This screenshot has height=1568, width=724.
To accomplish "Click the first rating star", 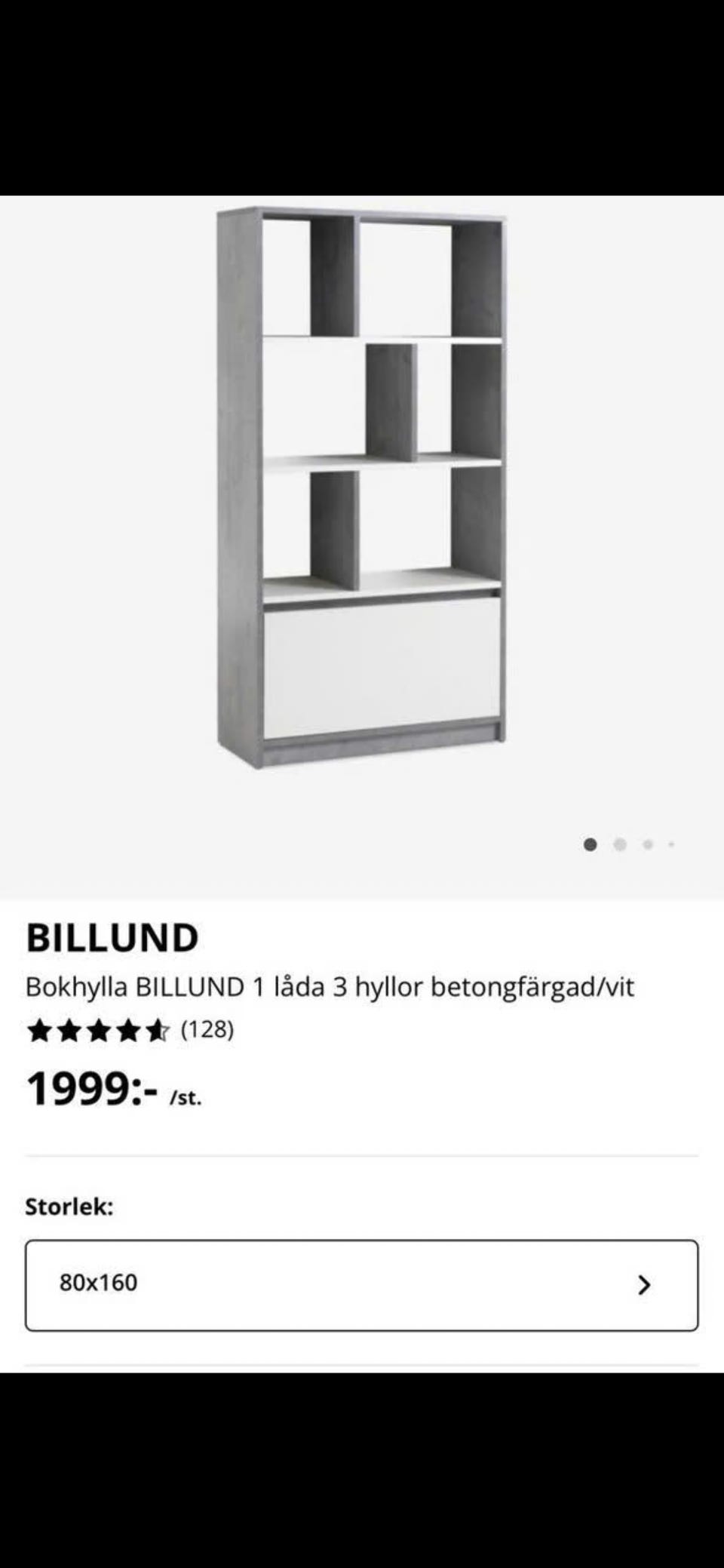I will tap(38, 1029).
